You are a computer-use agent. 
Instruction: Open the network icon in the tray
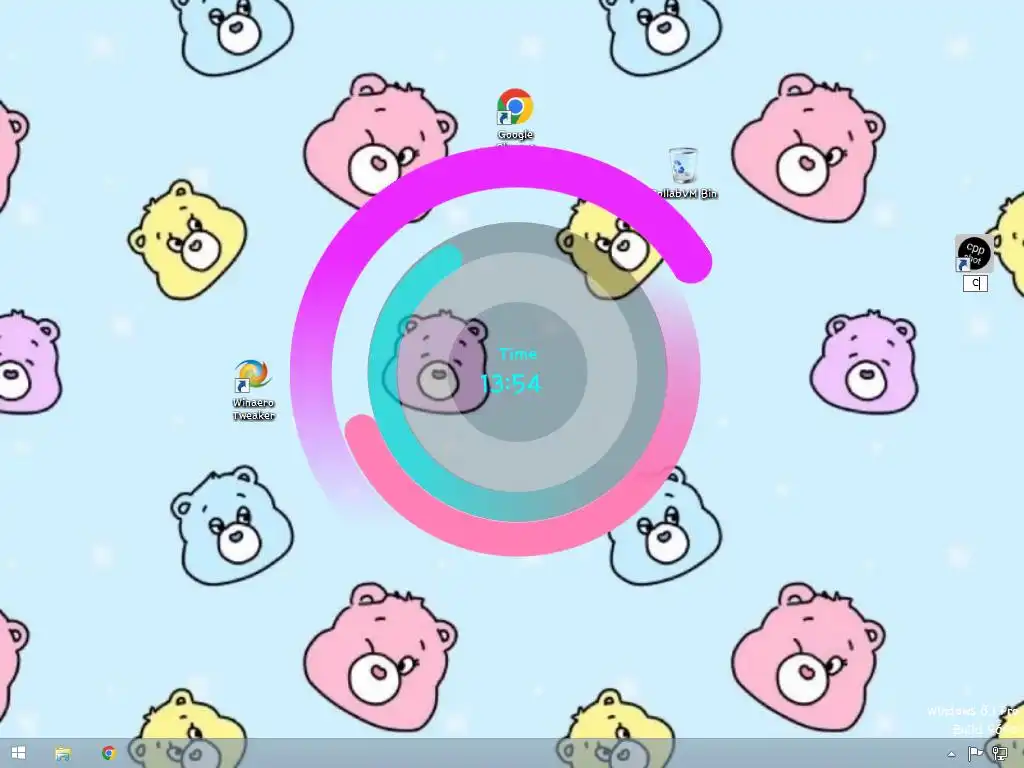coord(998,753)
